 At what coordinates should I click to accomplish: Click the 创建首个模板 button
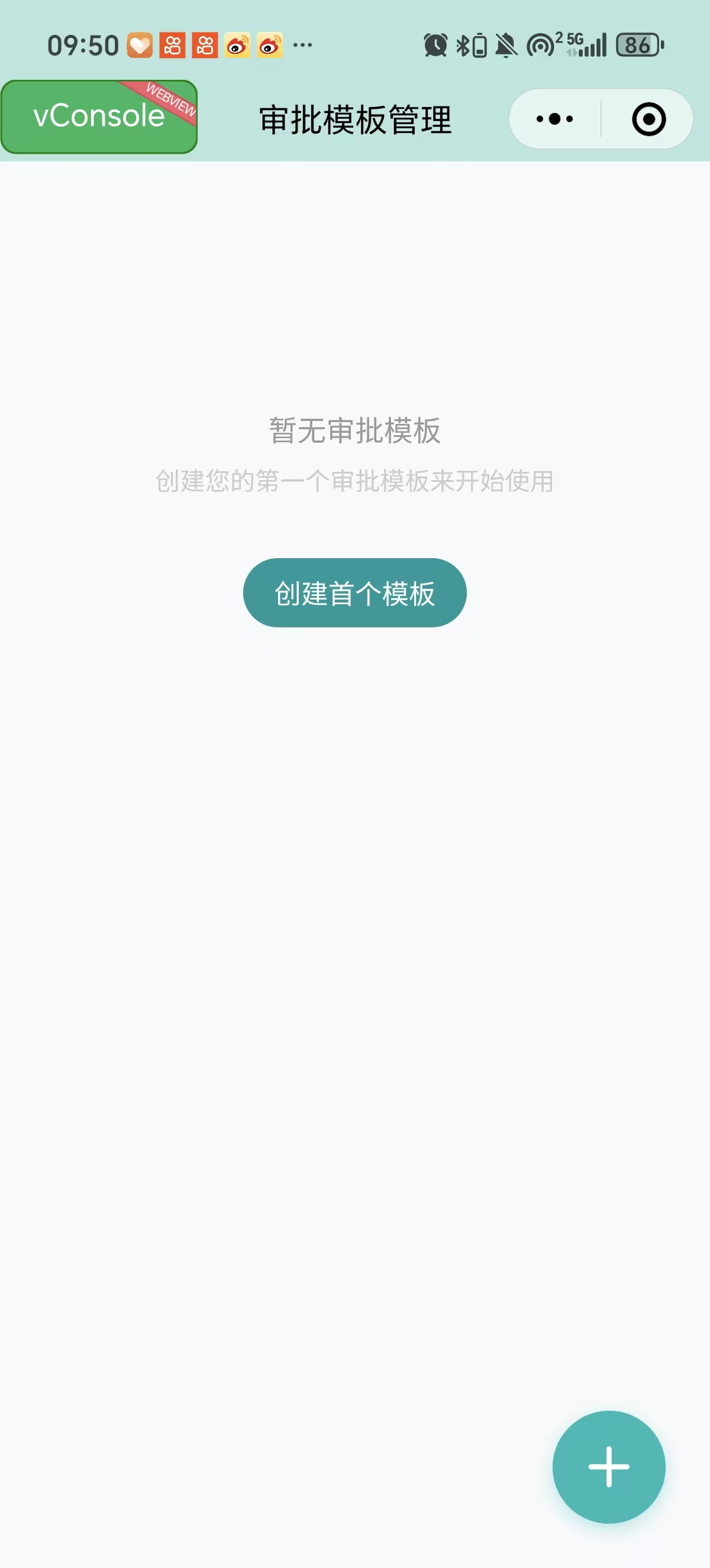(355, 592)
